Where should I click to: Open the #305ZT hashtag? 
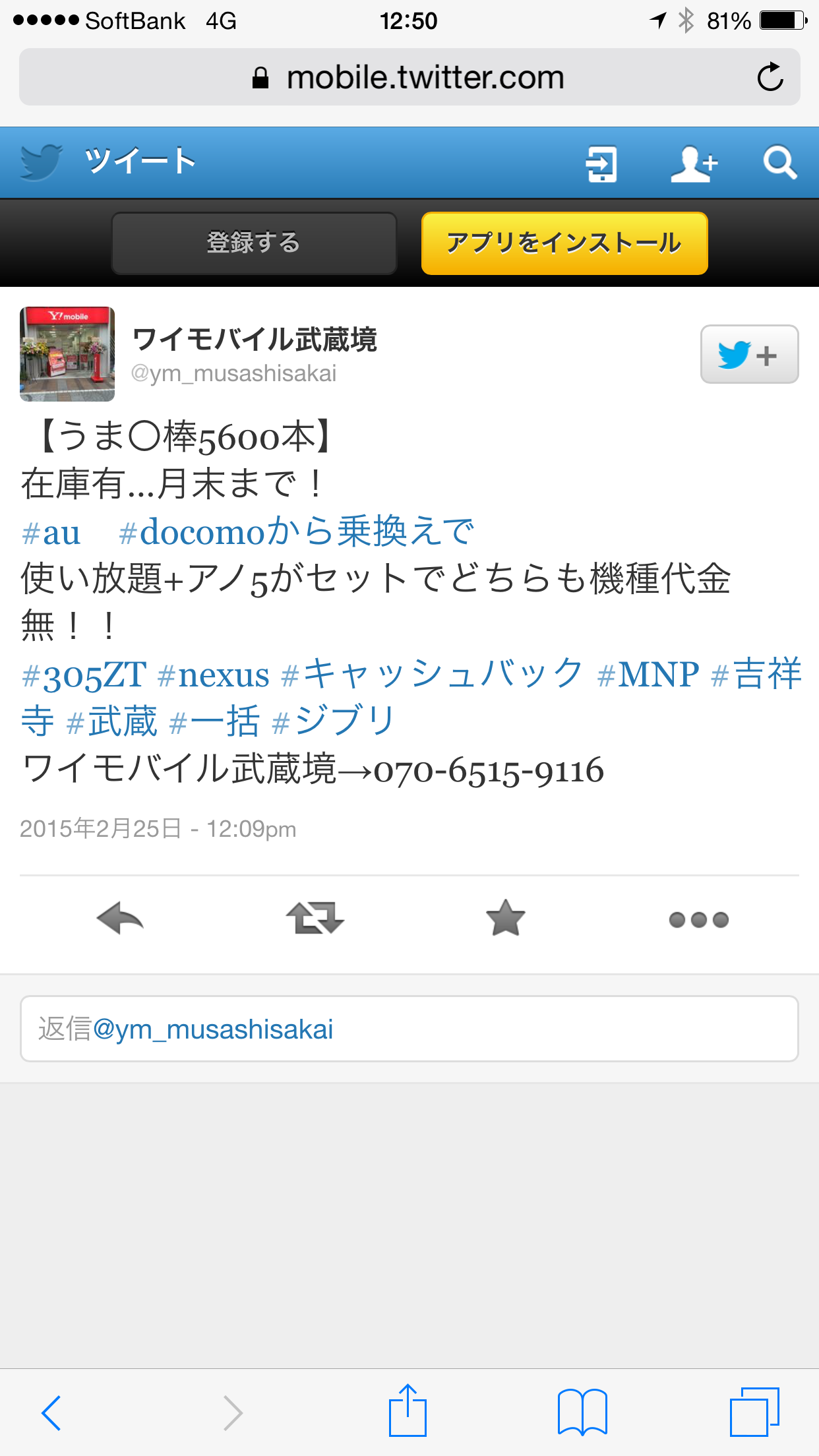tap(84, 675)
